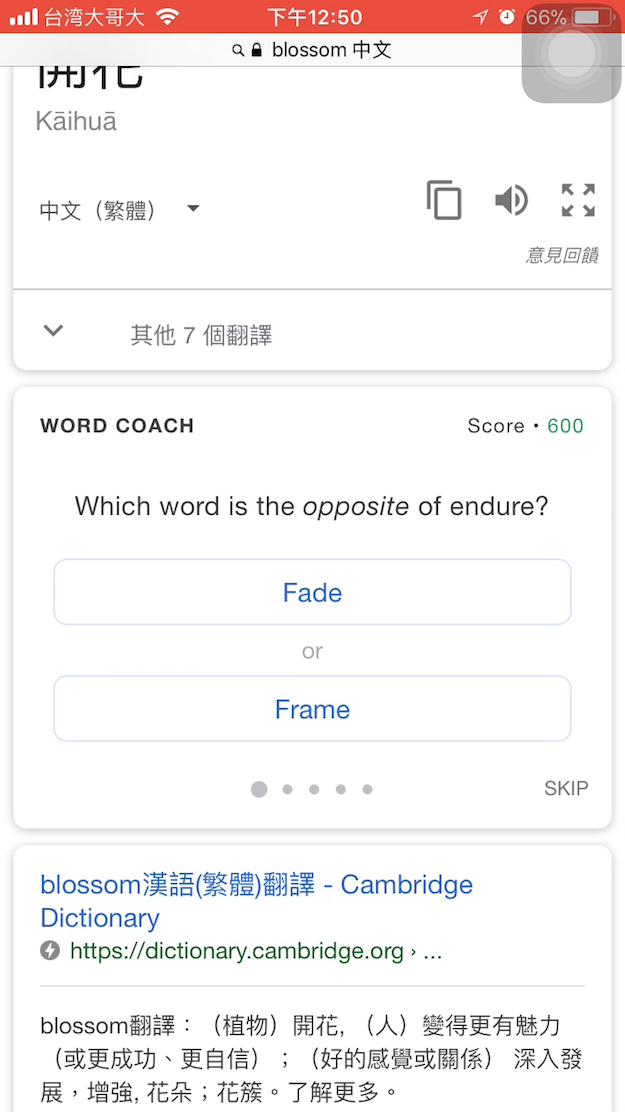Viewport: 625px width, 1112px height.
Task: Open the Cambridge Dictionary blossom result
Action: click(x=256, y=901)
